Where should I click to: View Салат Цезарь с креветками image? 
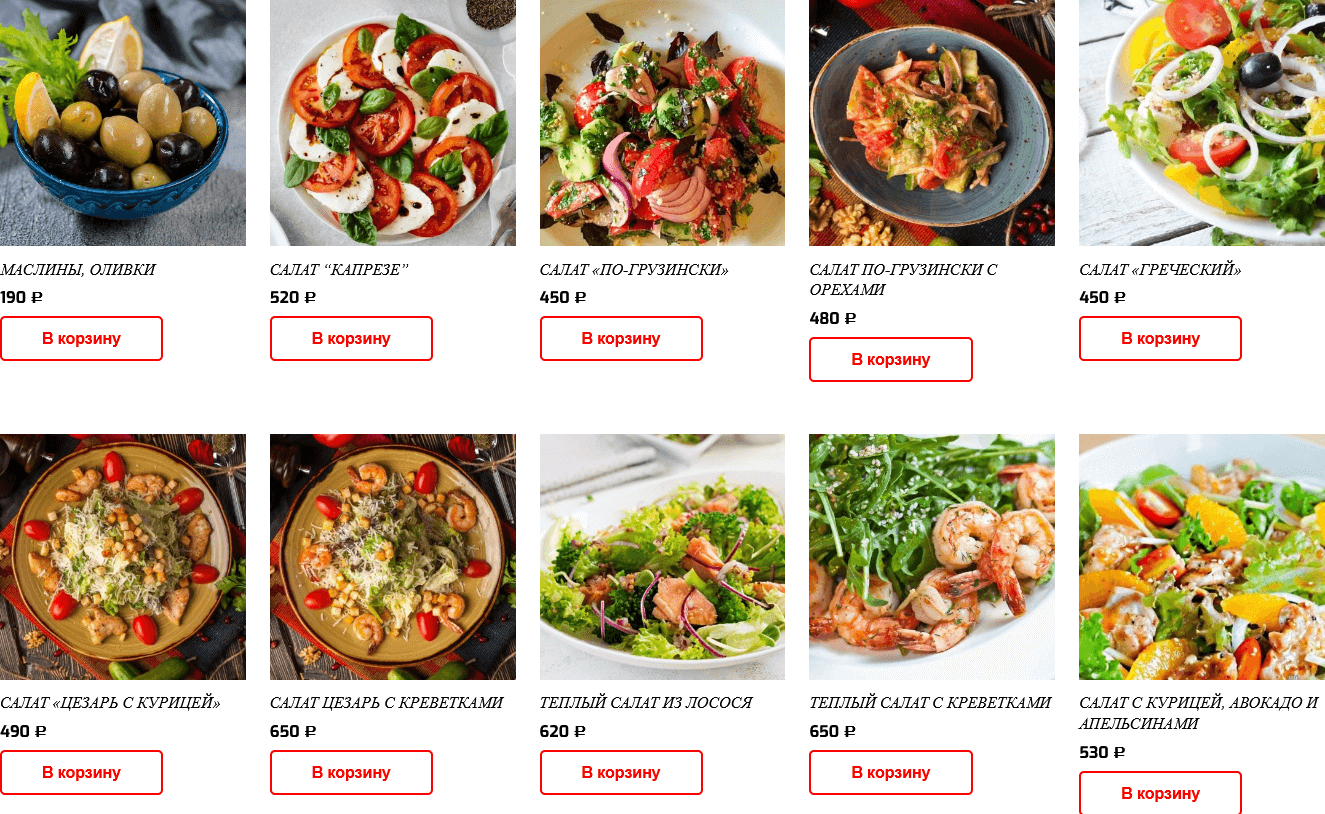click(392, 556)
